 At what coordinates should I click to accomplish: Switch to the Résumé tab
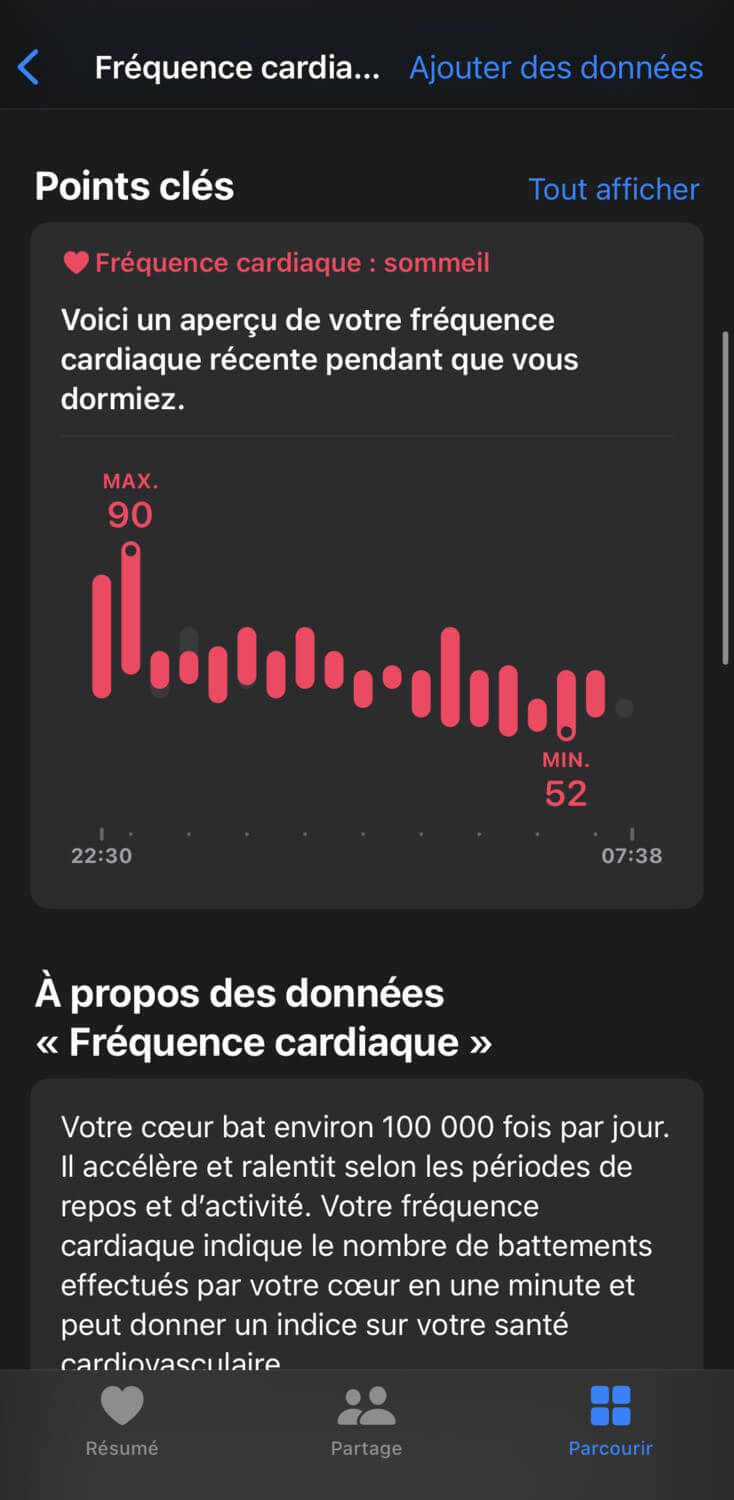(122, 1420)
